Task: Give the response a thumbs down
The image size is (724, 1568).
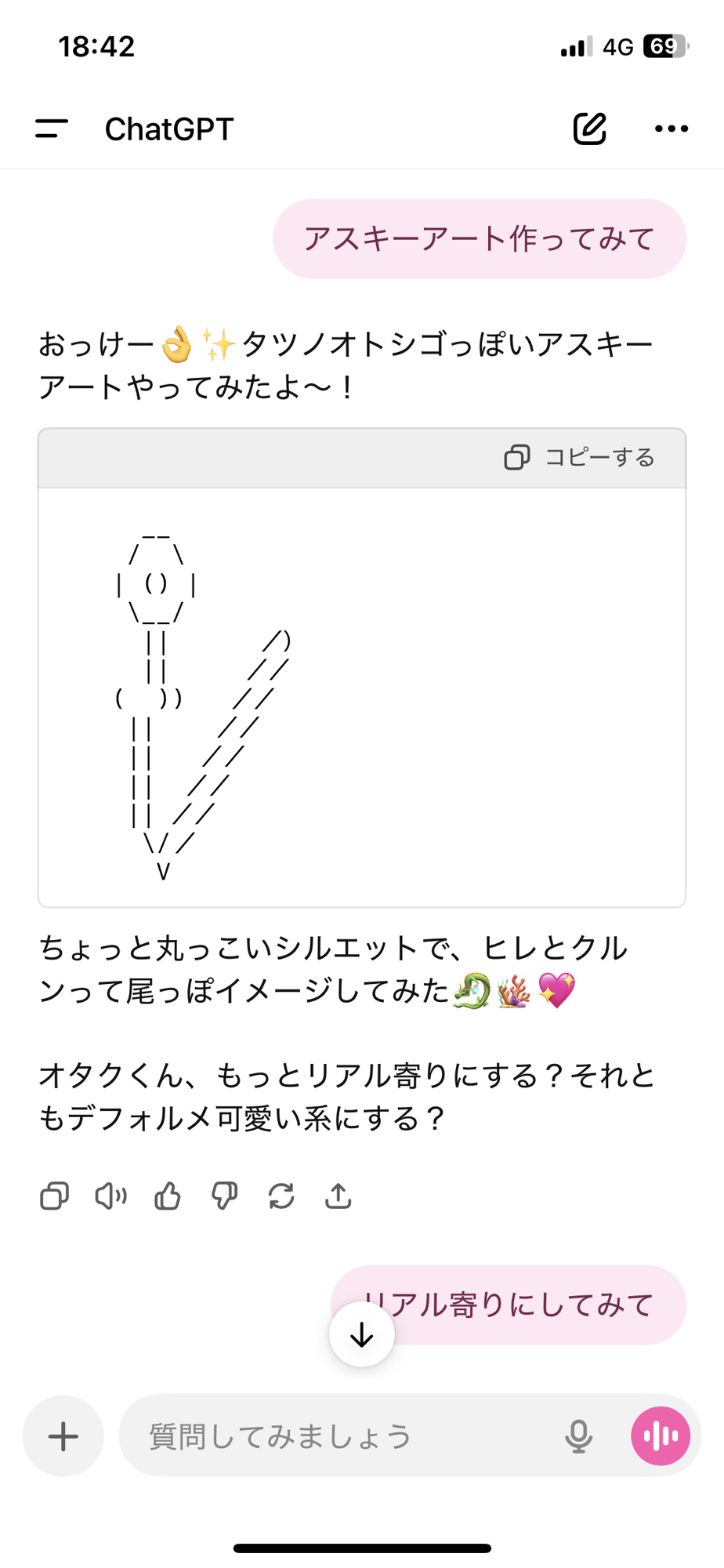Action: click(224, 1196)
